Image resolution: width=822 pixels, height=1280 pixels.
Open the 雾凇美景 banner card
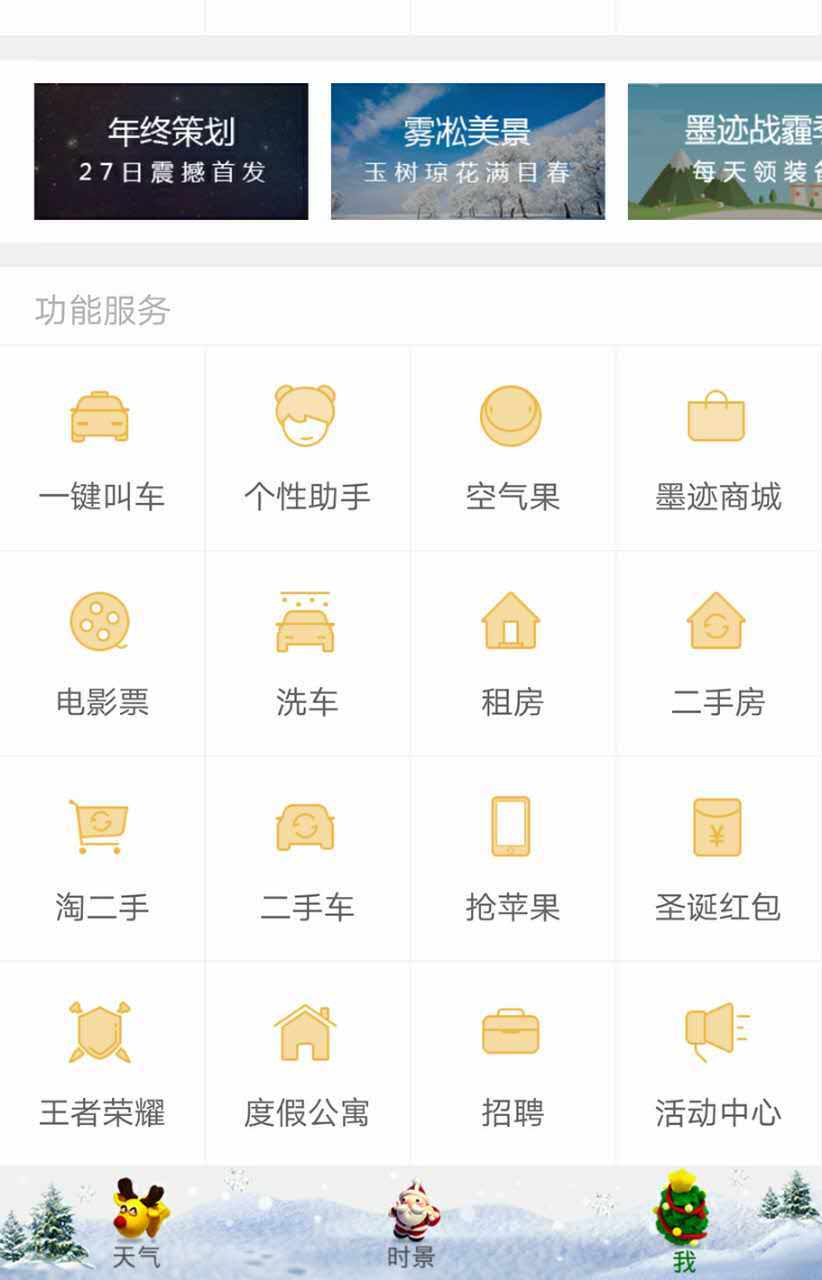pyautogui.click(x=468, y=151)
